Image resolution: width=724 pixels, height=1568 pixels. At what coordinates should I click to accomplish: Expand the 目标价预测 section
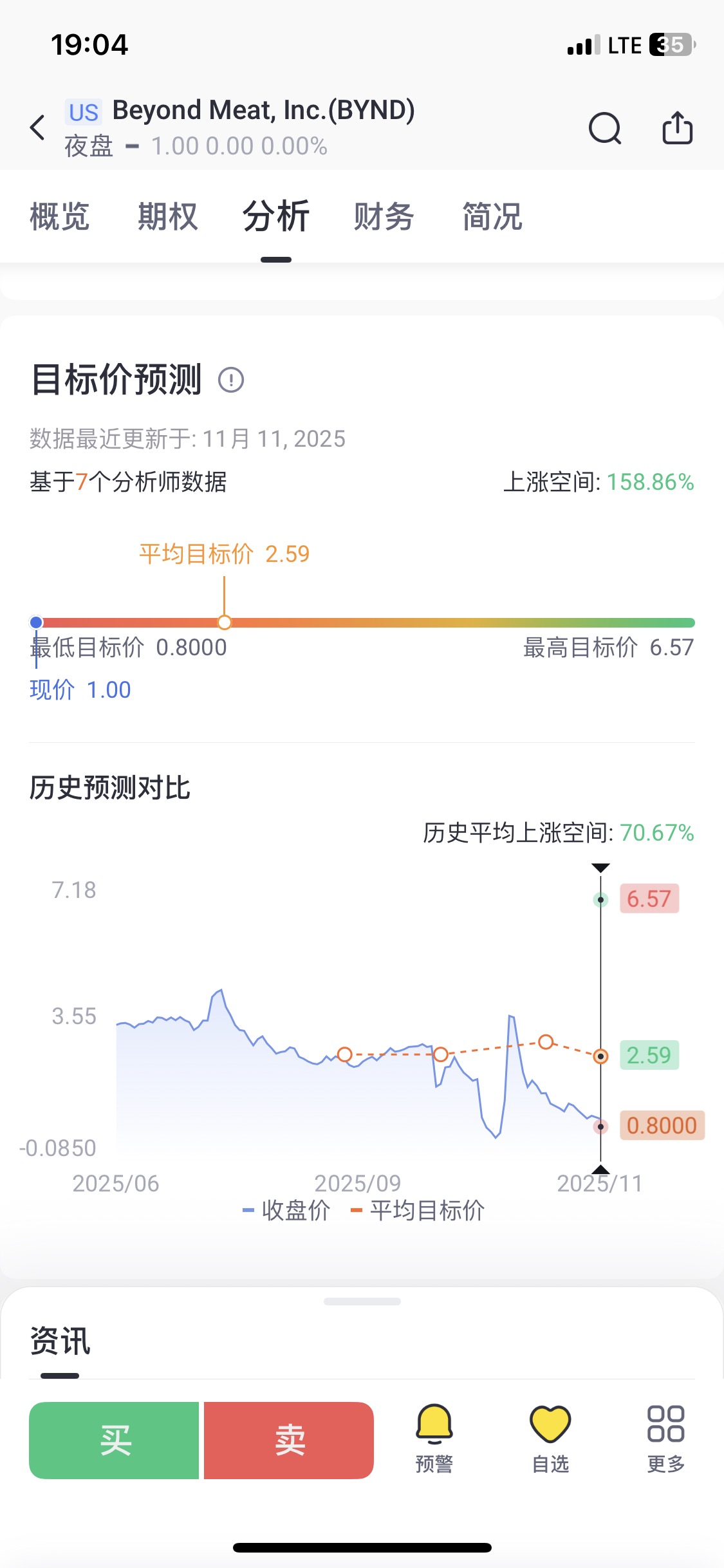tap(116, 380)
